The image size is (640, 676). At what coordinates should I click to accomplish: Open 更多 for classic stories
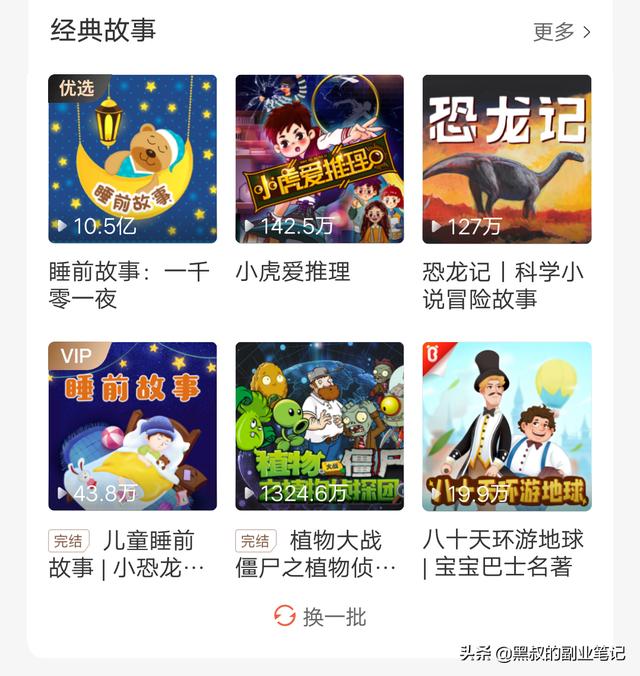[x=562, y=32]
